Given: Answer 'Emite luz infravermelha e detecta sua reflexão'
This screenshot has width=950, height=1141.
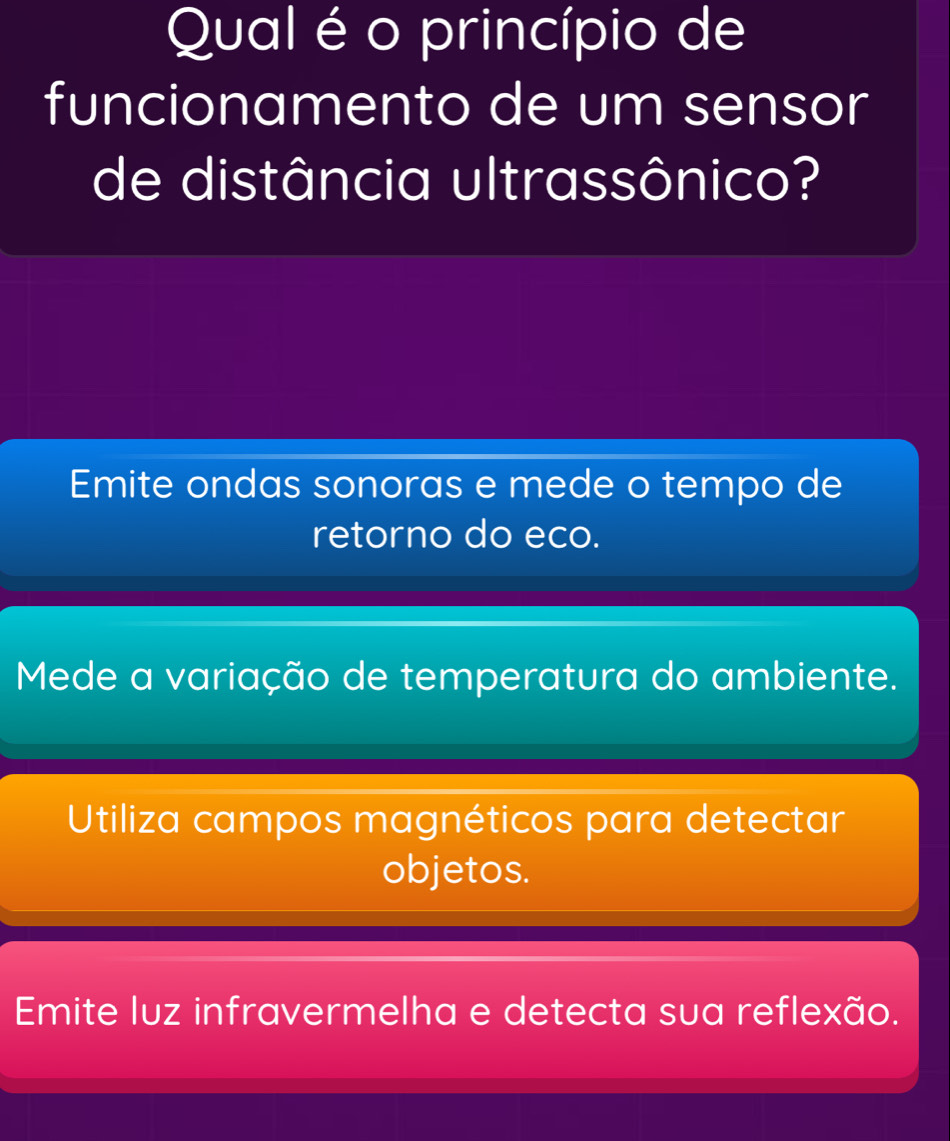Looking at the screenshot, I should (457, 1013).
